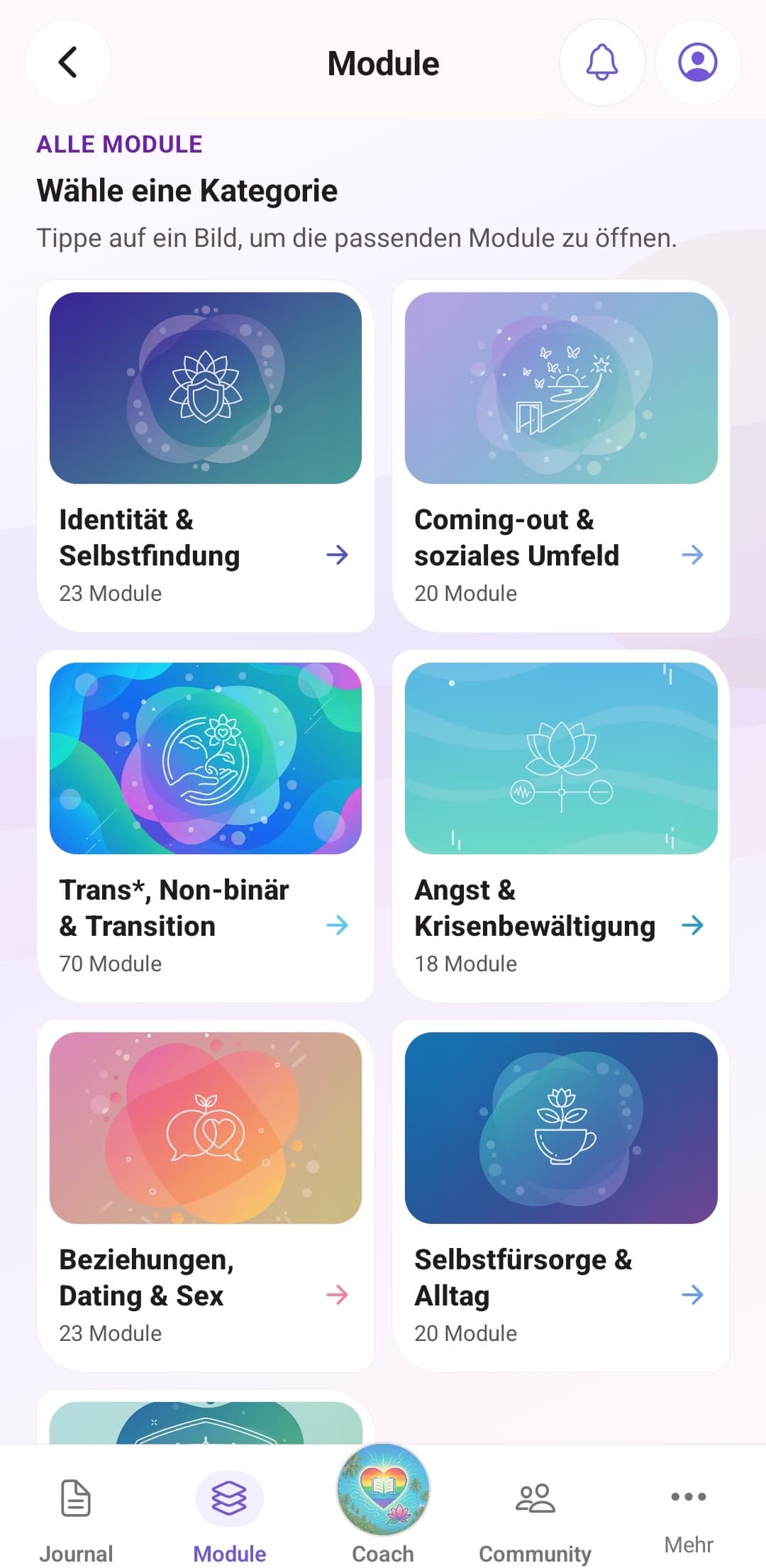Screen dimensions: 766x1568
Task: Open the Identität & Selbstfindung category
Action: (x=206, y=456)
